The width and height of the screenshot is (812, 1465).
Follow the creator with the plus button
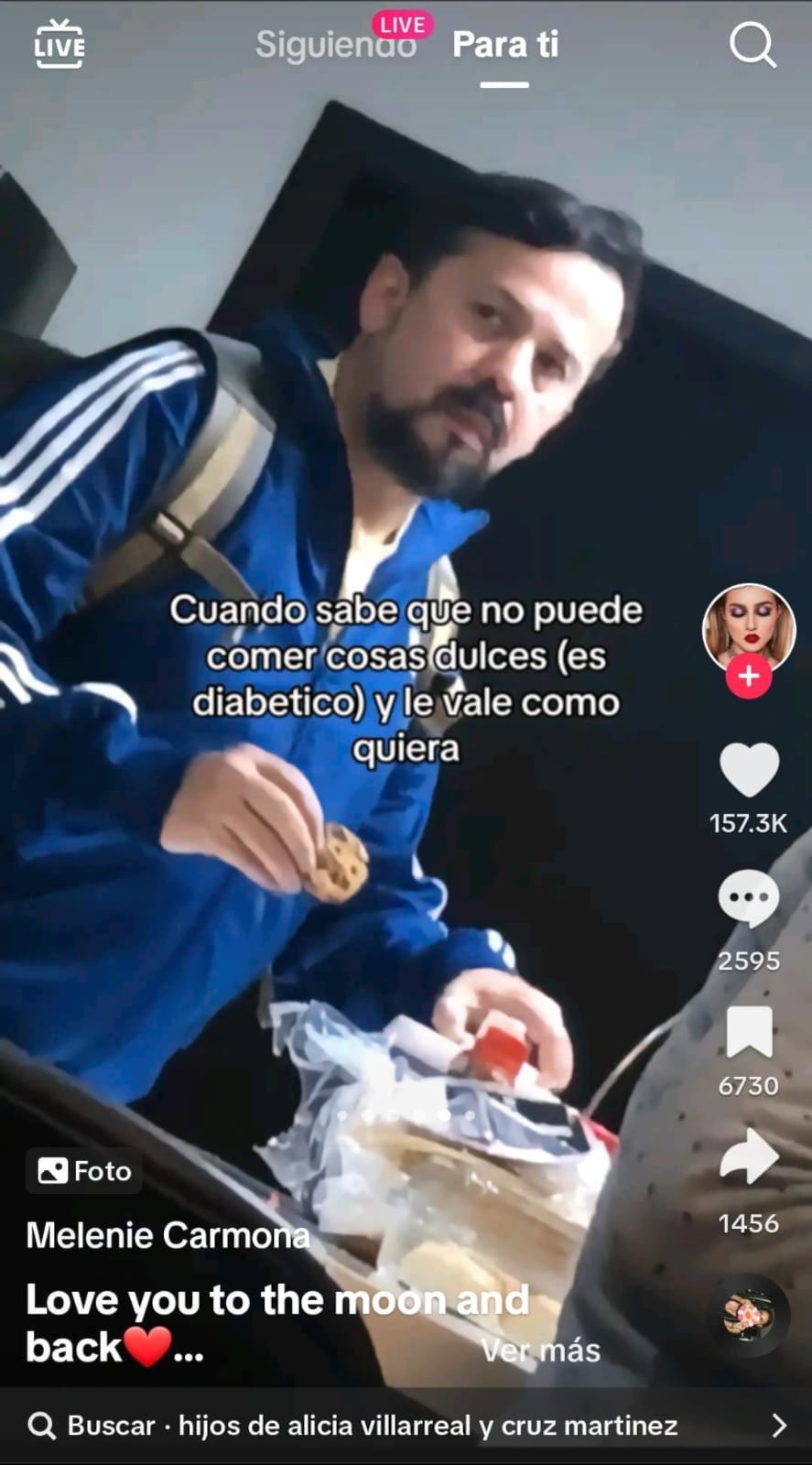(749, 676)
